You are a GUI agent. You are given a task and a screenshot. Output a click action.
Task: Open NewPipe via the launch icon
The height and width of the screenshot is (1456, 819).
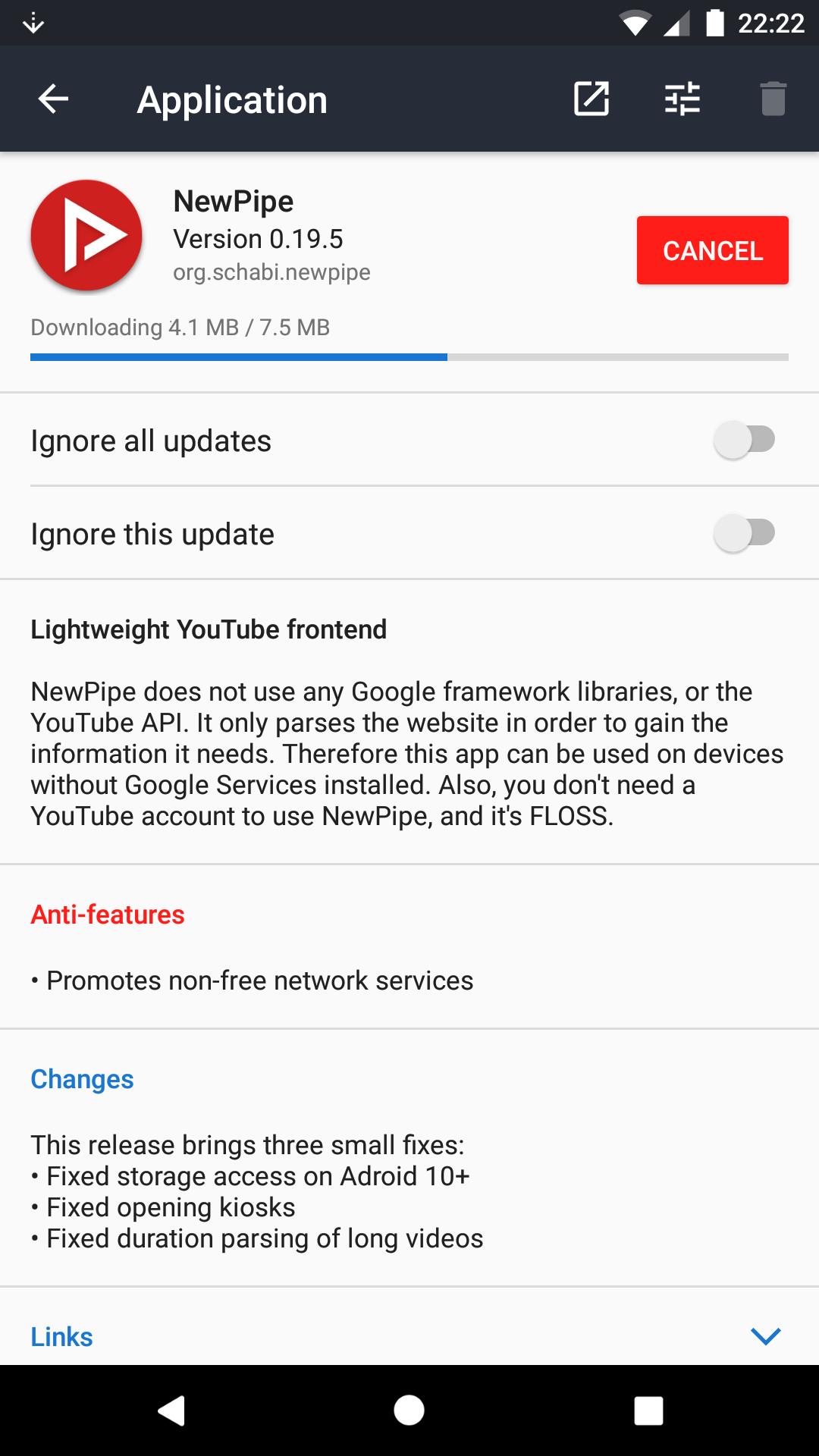coord(591,99)
